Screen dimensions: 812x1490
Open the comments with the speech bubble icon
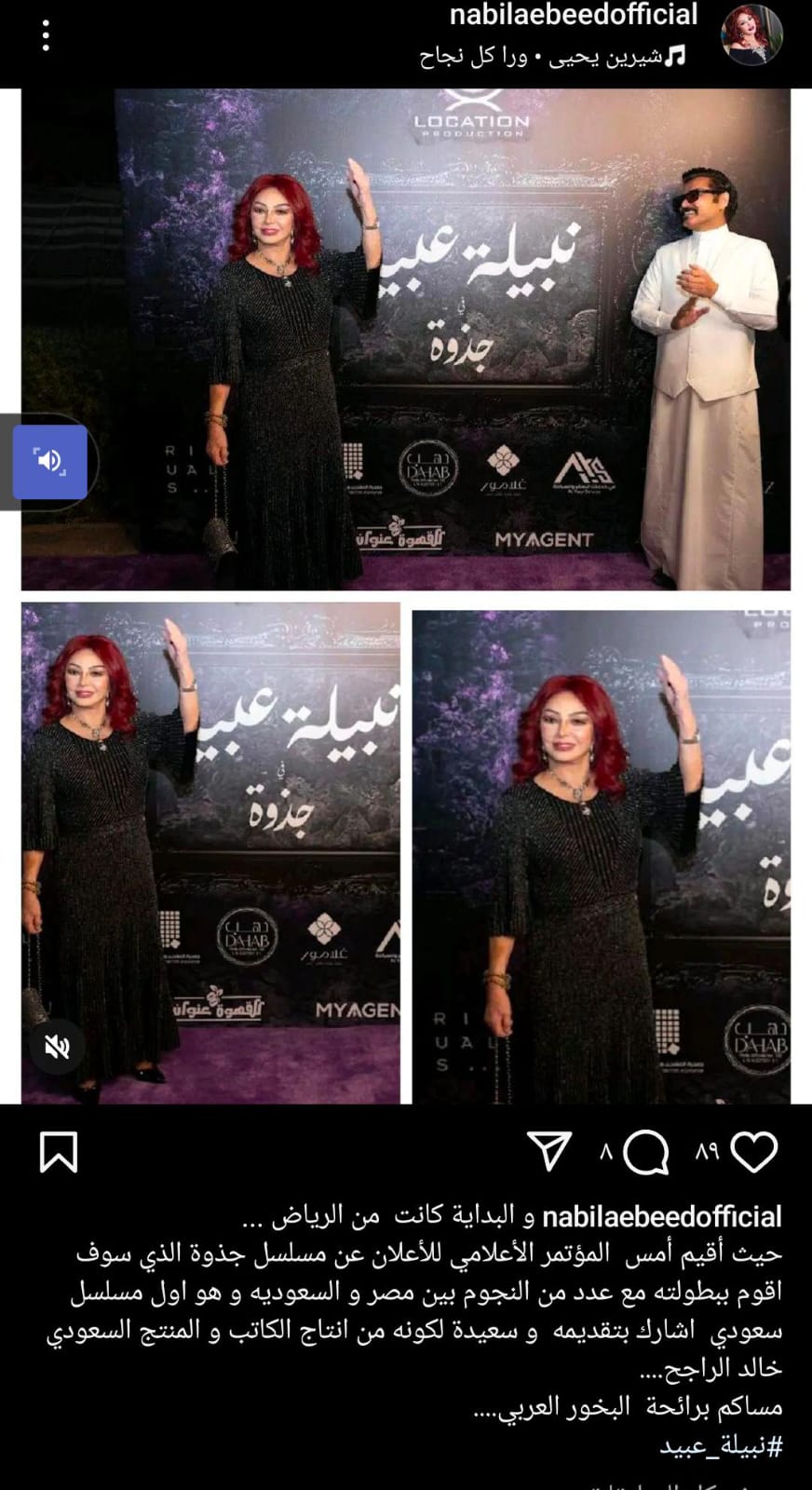[645, 1154]
